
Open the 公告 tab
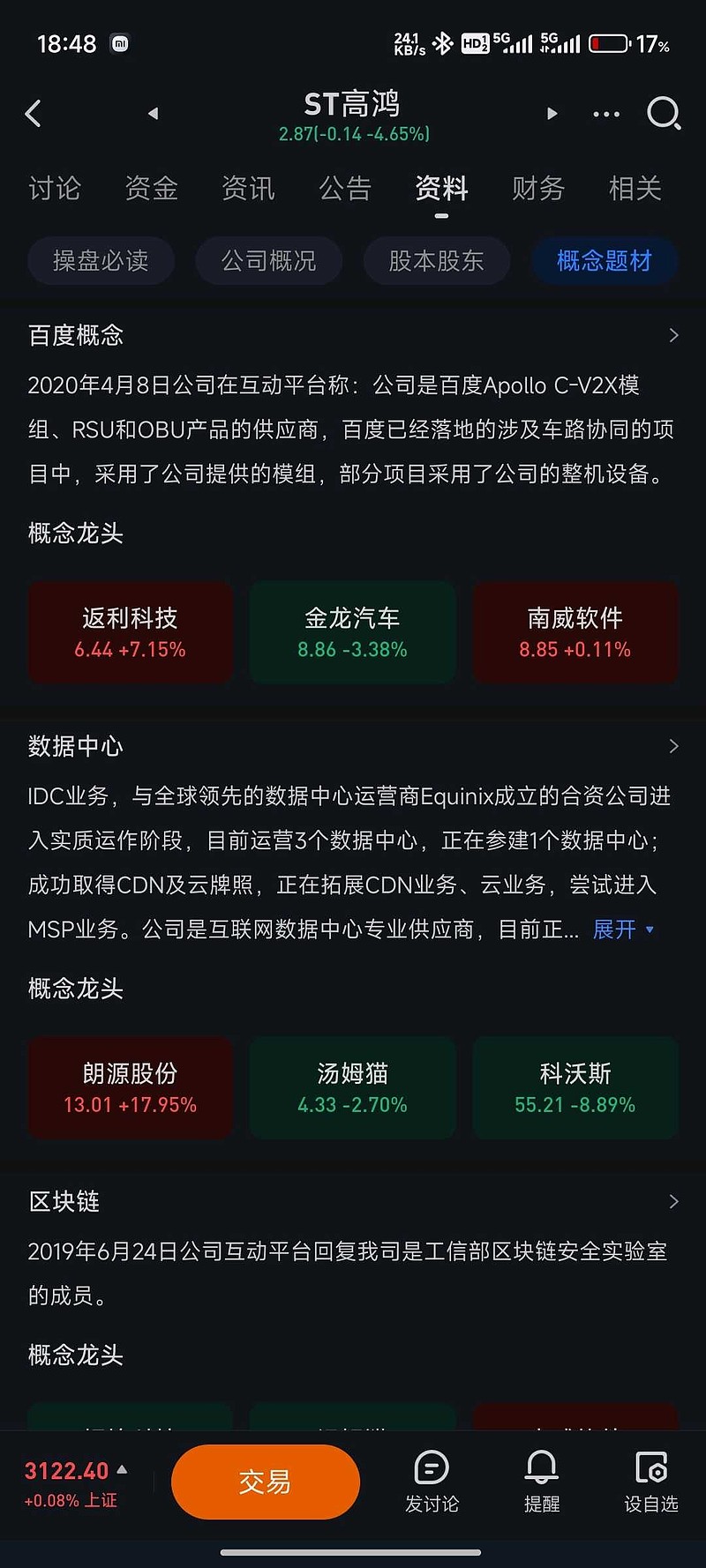click(x=345, y=189)
